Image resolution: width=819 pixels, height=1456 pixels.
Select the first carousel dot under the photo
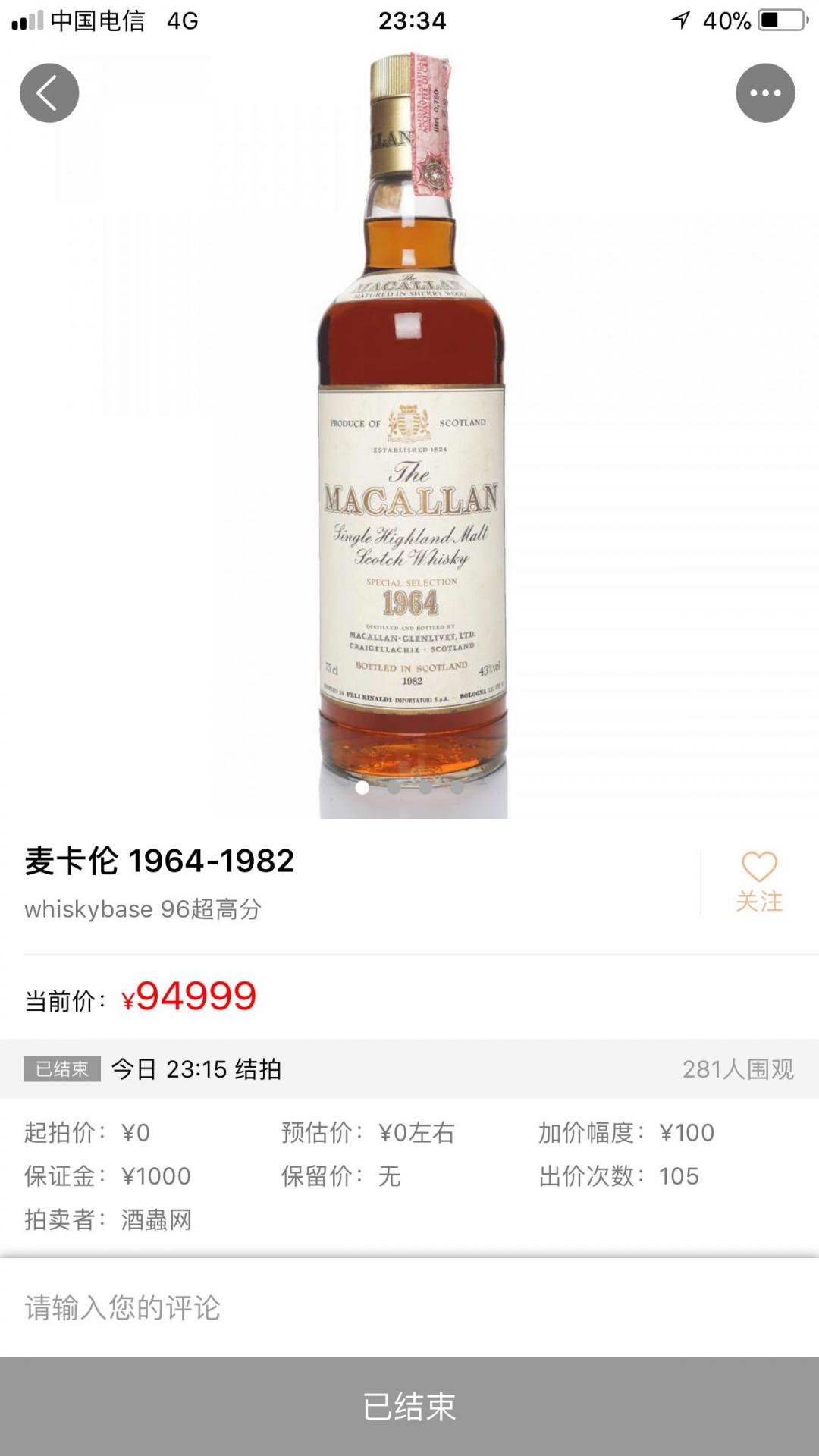click(x=362, y=789)
